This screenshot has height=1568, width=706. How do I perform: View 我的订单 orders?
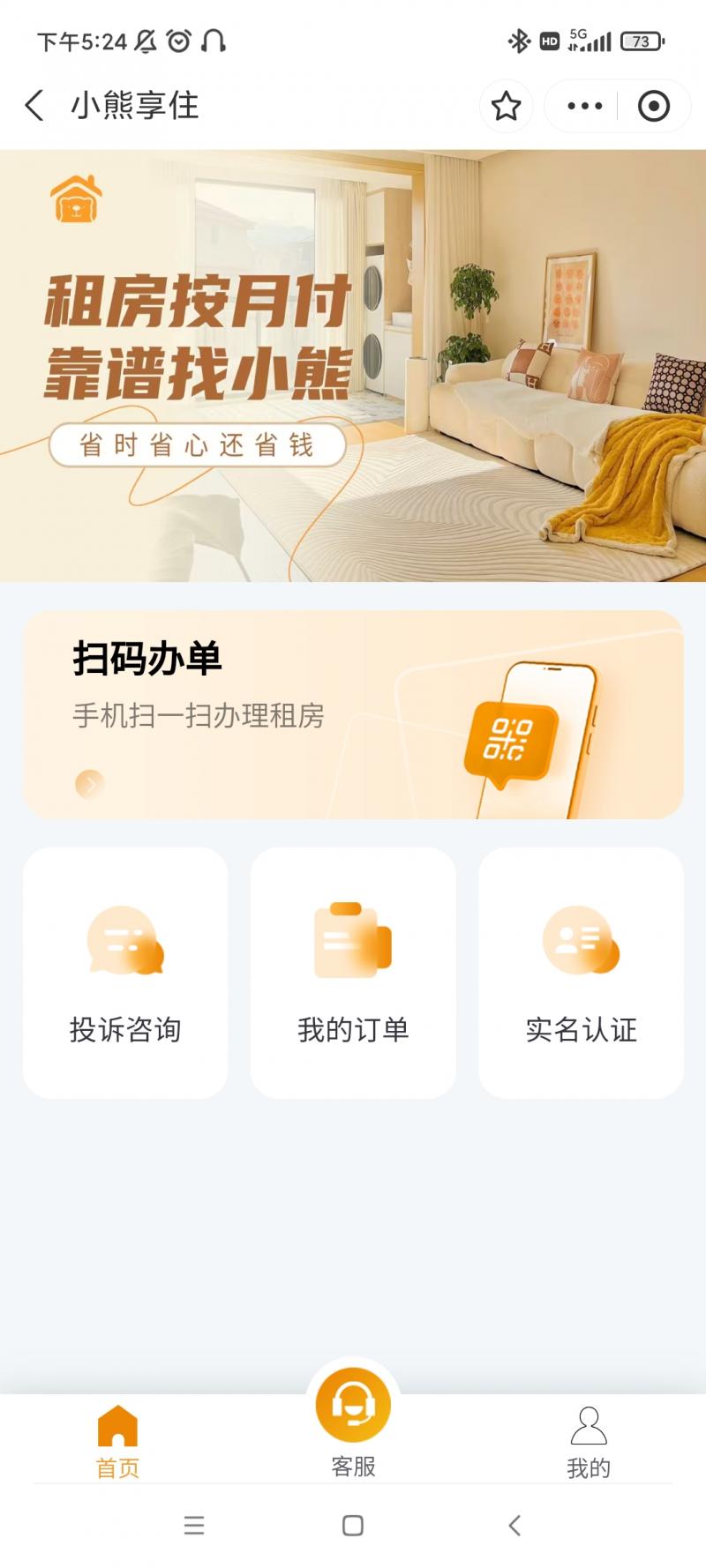(x=353, y=973)
